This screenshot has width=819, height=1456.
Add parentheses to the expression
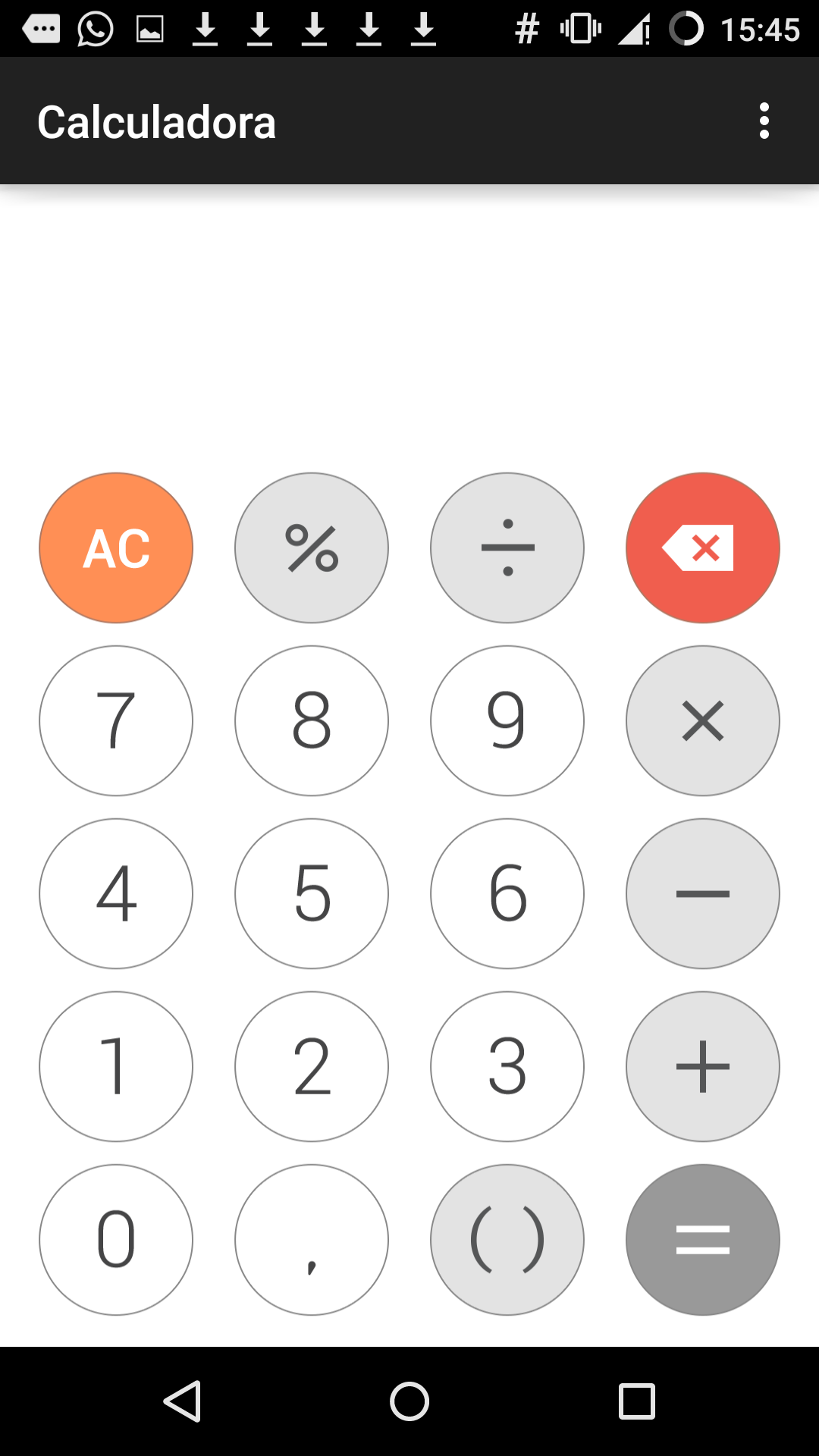[507, 1240]
